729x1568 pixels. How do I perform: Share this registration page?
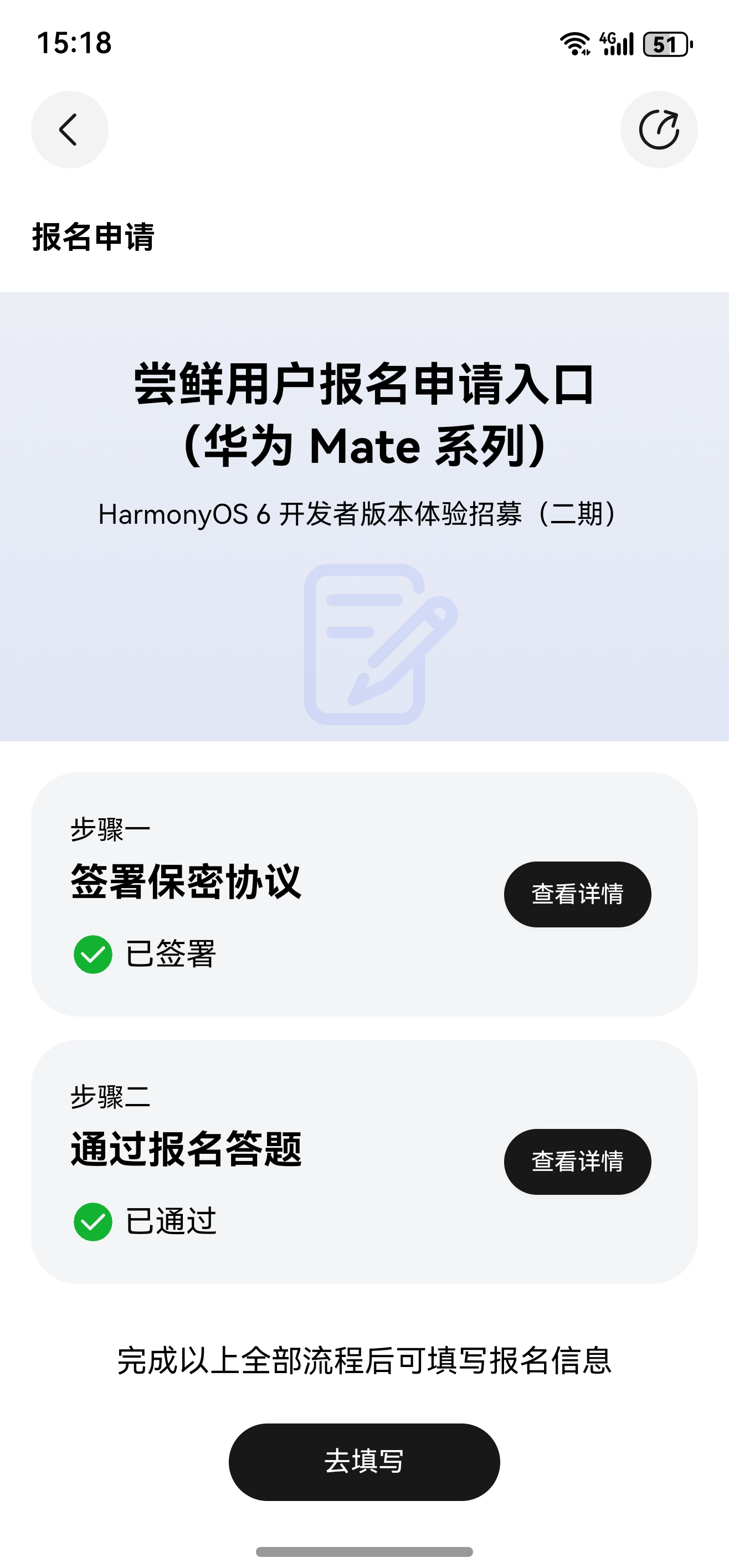(658, 130)
